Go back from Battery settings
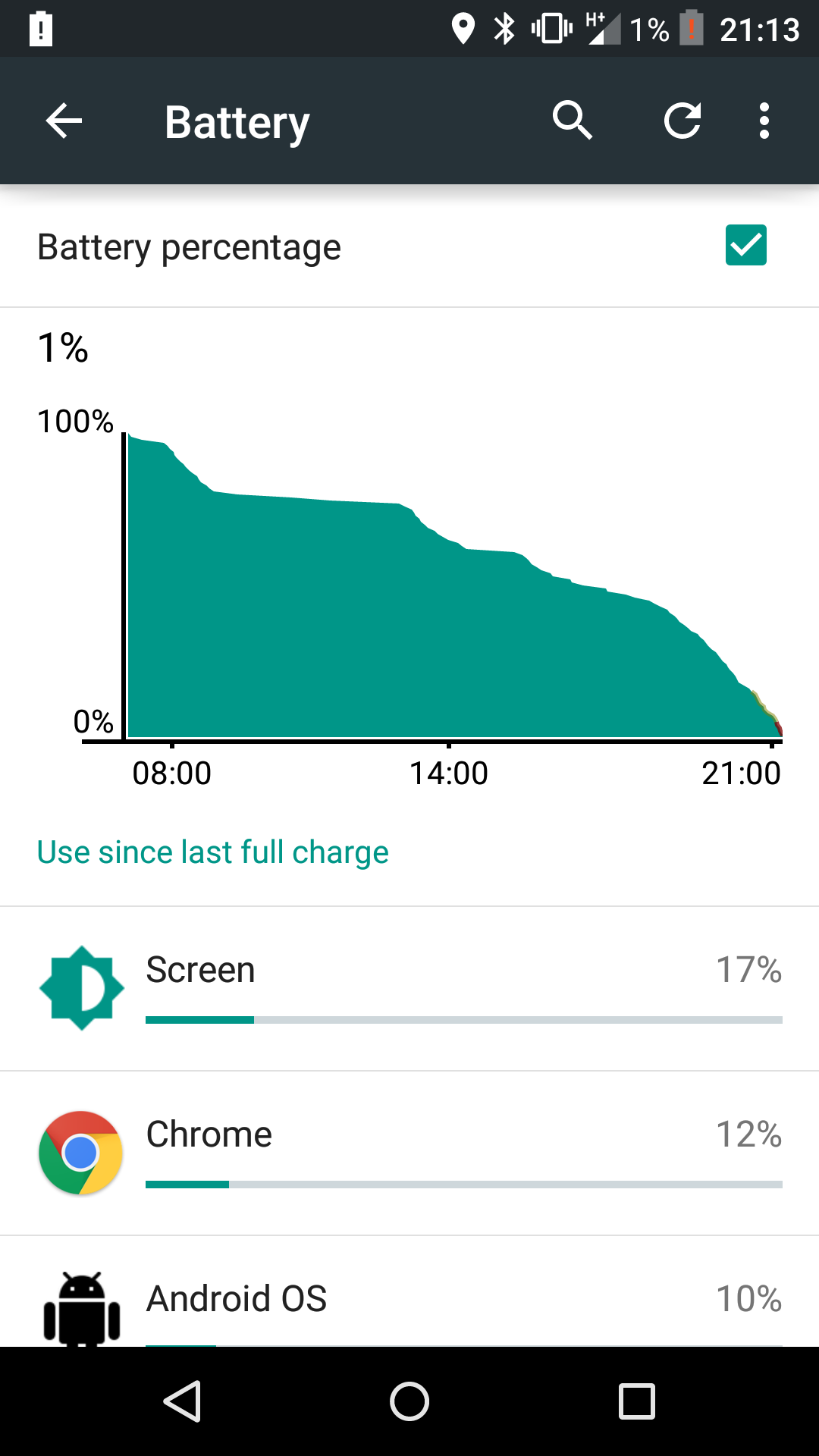Image resolution: width=819 pixels, height=1456 pixels. click(x=64, y=121)
